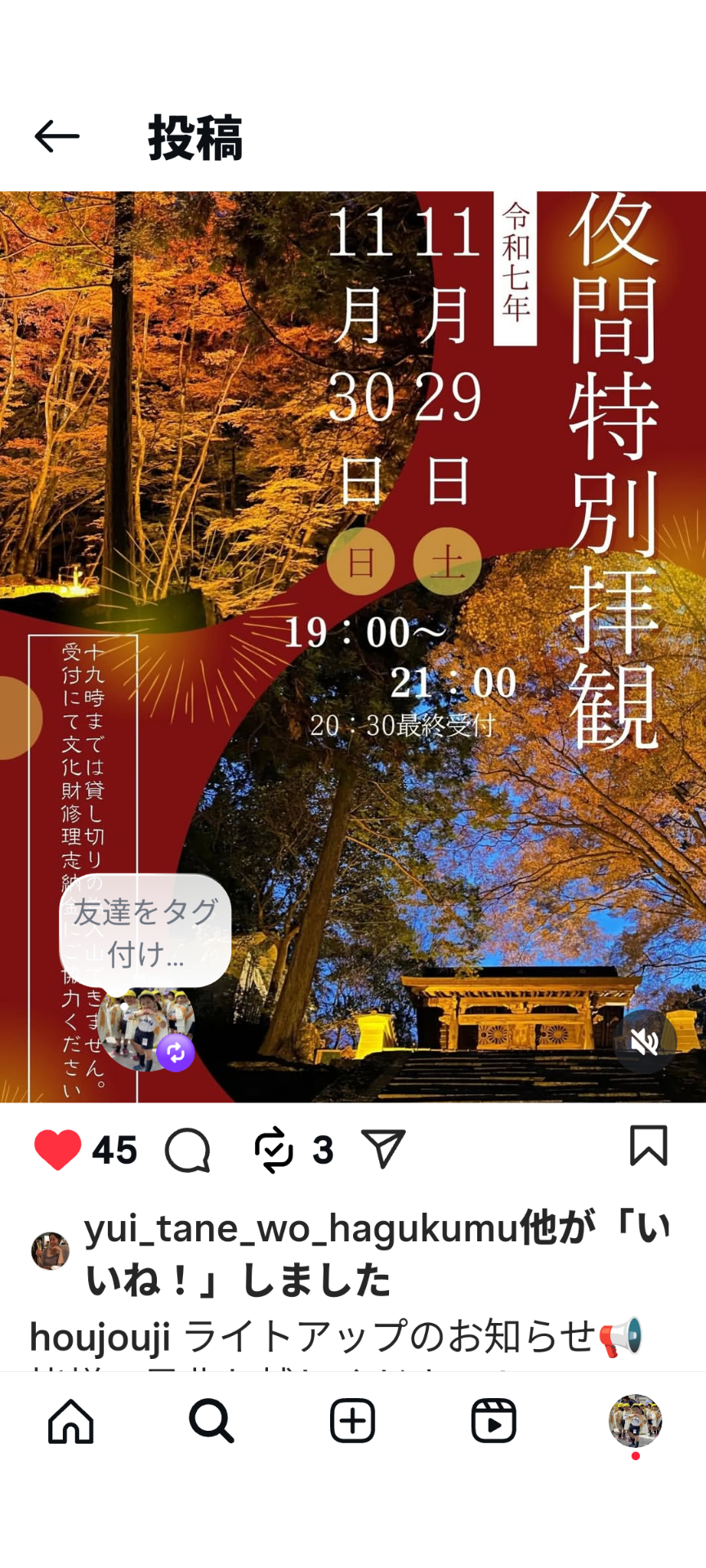Image resolution: width=706 pixels, height=1568 pixels.
Task: Unmute the video sound
Action: pyautogui.click(x=645, y=1041)
